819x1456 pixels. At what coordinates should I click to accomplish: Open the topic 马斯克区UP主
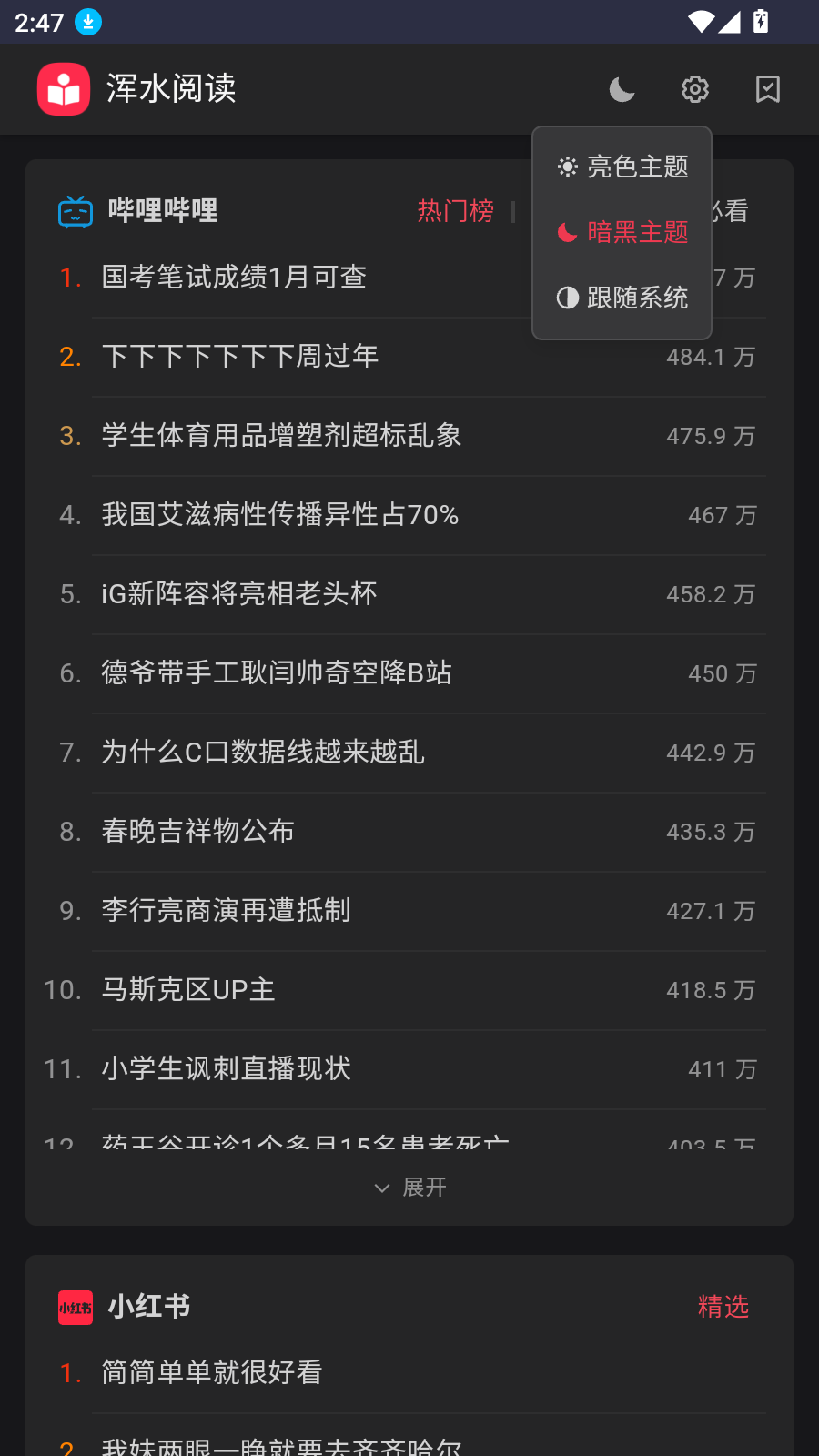[187, 989]
